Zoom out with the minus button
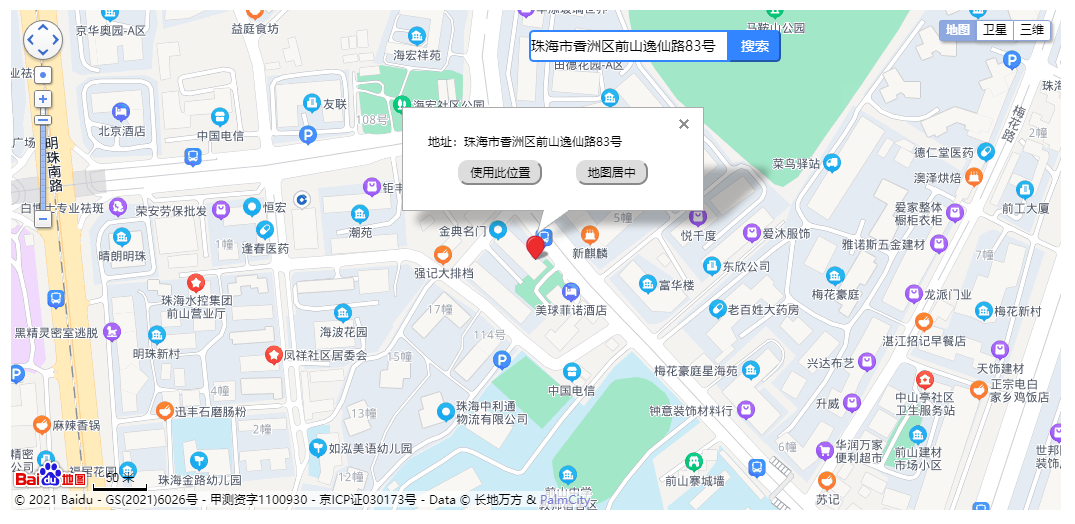 pyautogui.click(x=43, y=218)
